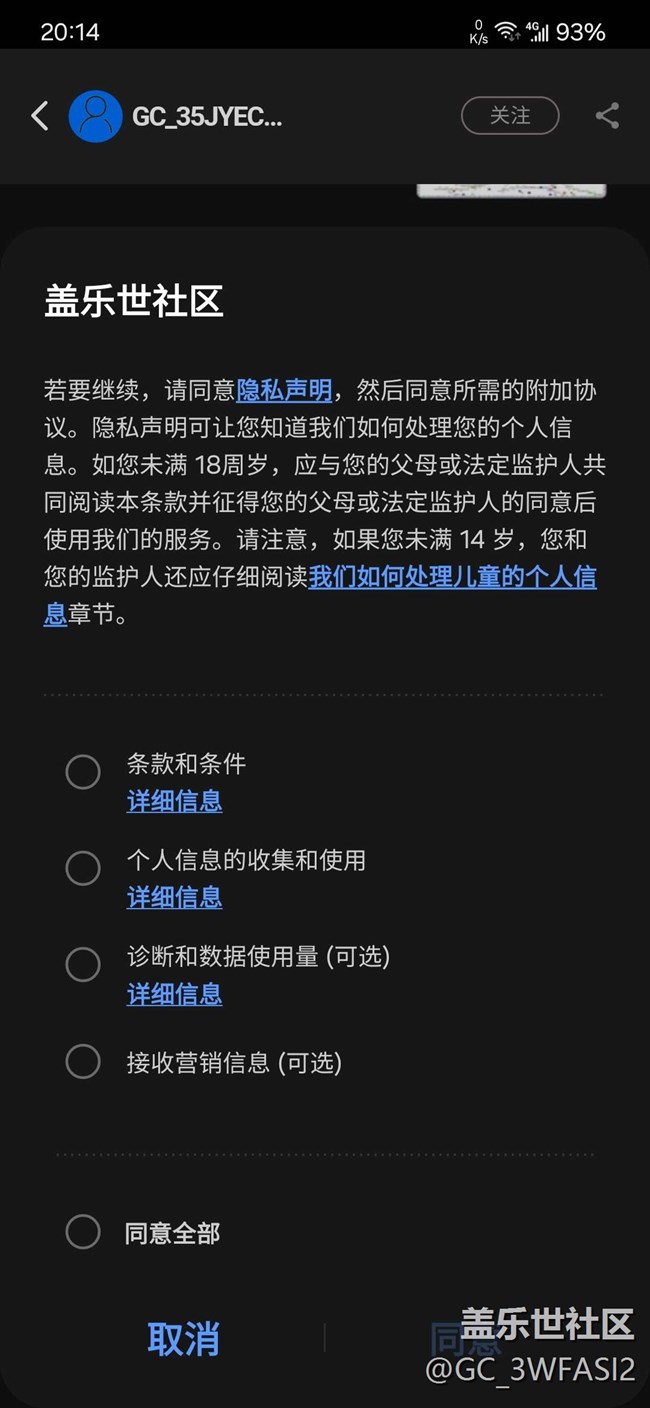Select the 条款和条件 radio button
Viewport: 650px width, 1408px height.
[x=83, y=772]
